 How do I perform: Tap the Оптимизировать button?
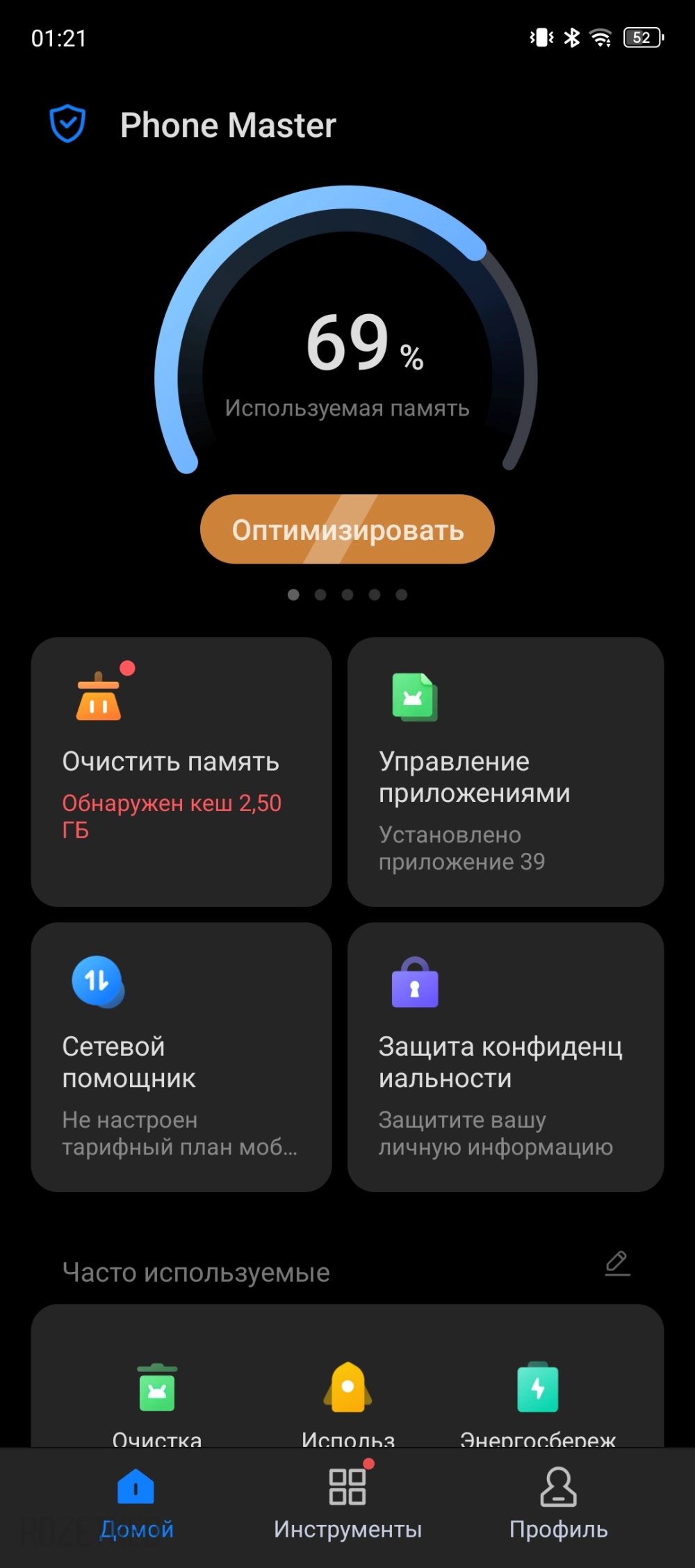pos(347,530)
